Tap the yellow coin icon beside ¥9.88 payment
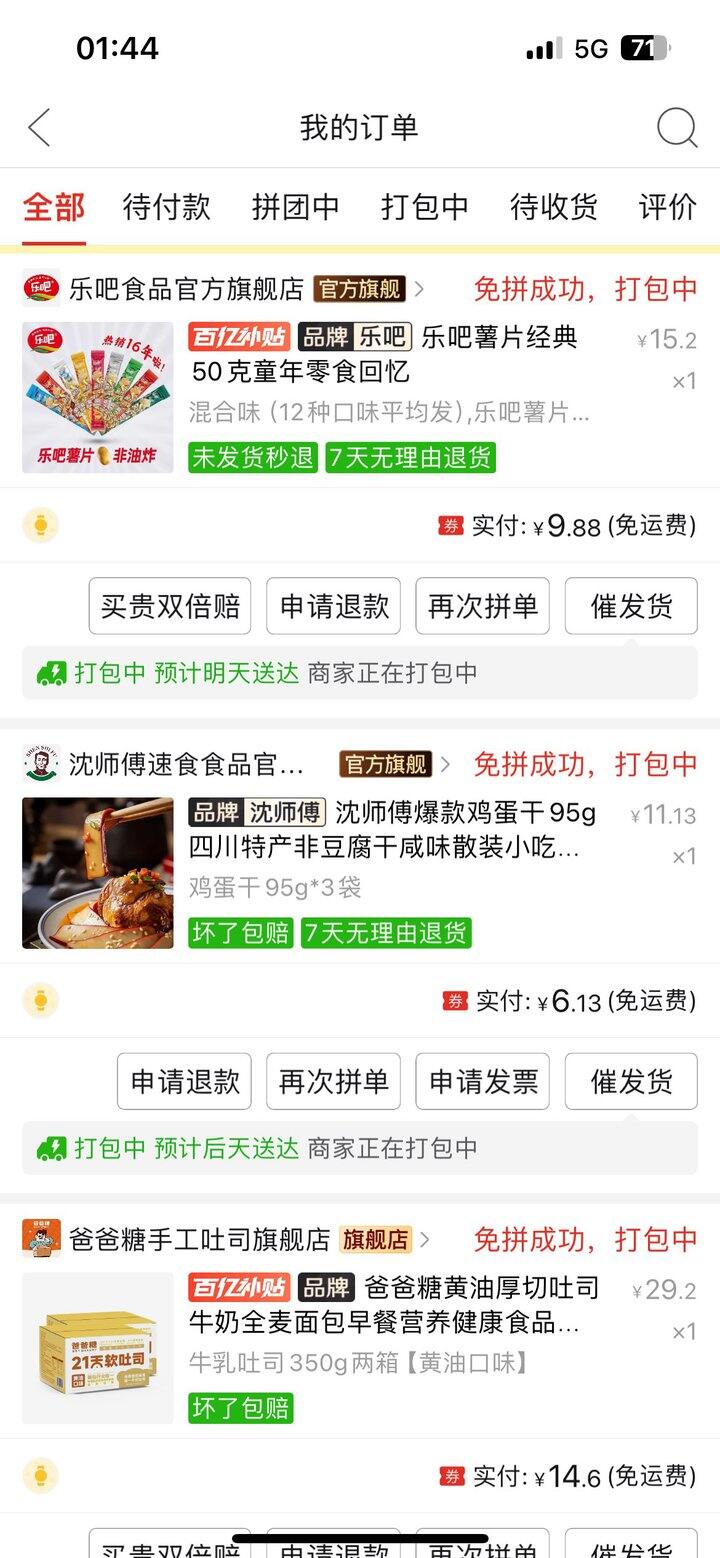Image resolution: width=720 pixels, height=1558 pixels. point(41,526)
